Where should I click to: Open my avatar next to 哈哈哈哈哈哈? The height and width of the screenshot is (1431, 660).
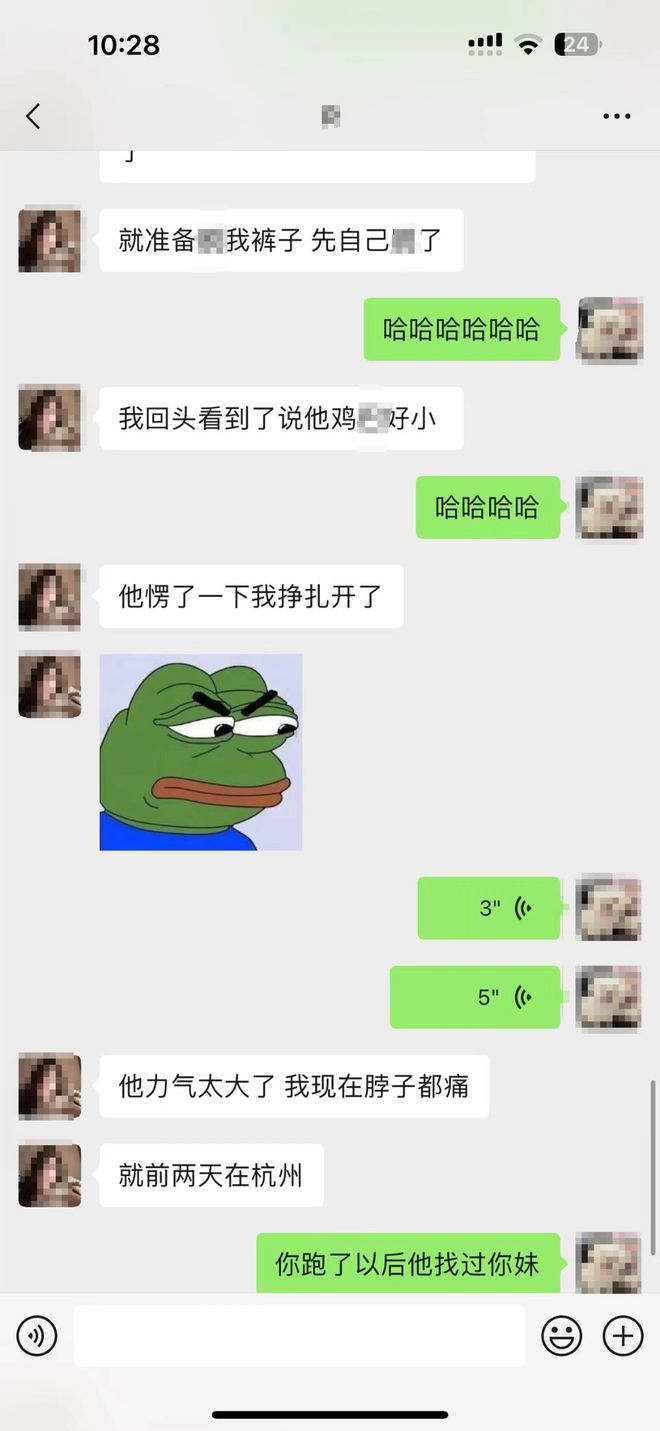coord(609,329)
